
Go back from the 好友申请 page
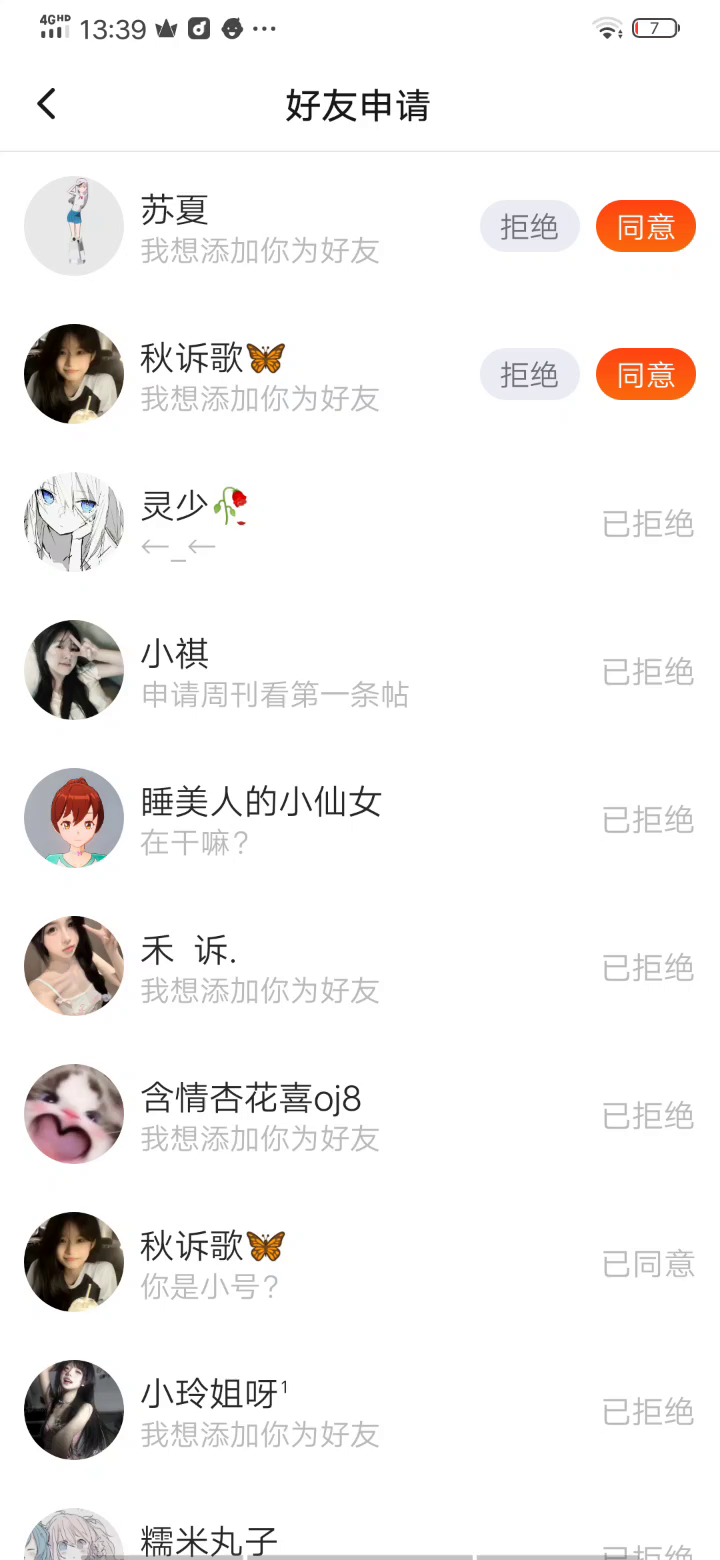[x=46, y=104]
